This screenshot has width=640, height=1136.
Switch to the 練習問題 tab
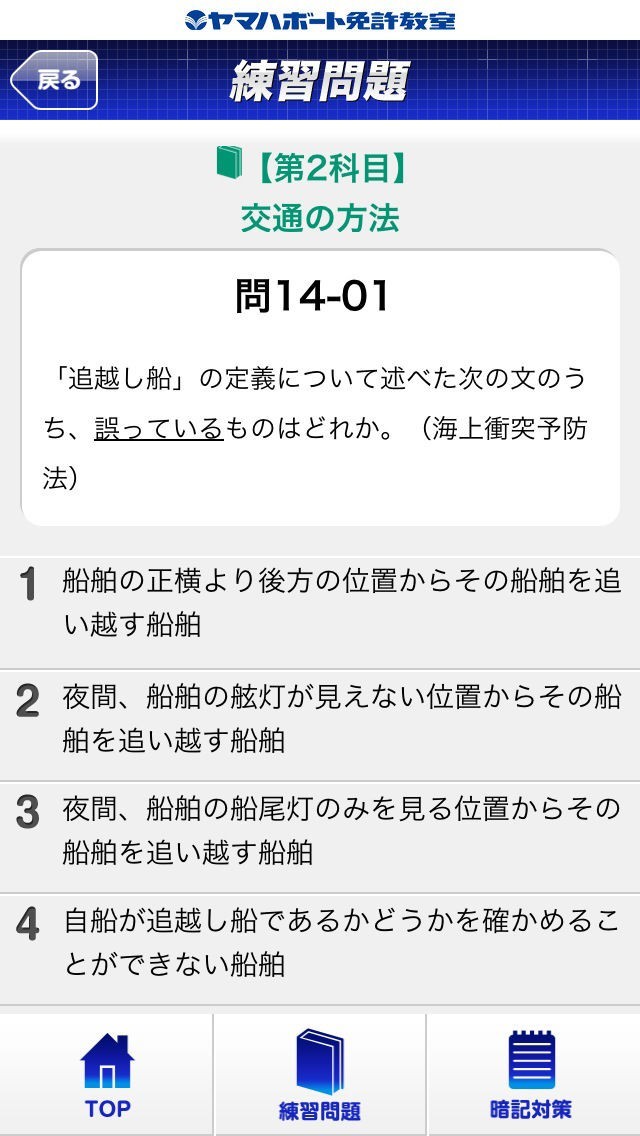[320, 1075]
